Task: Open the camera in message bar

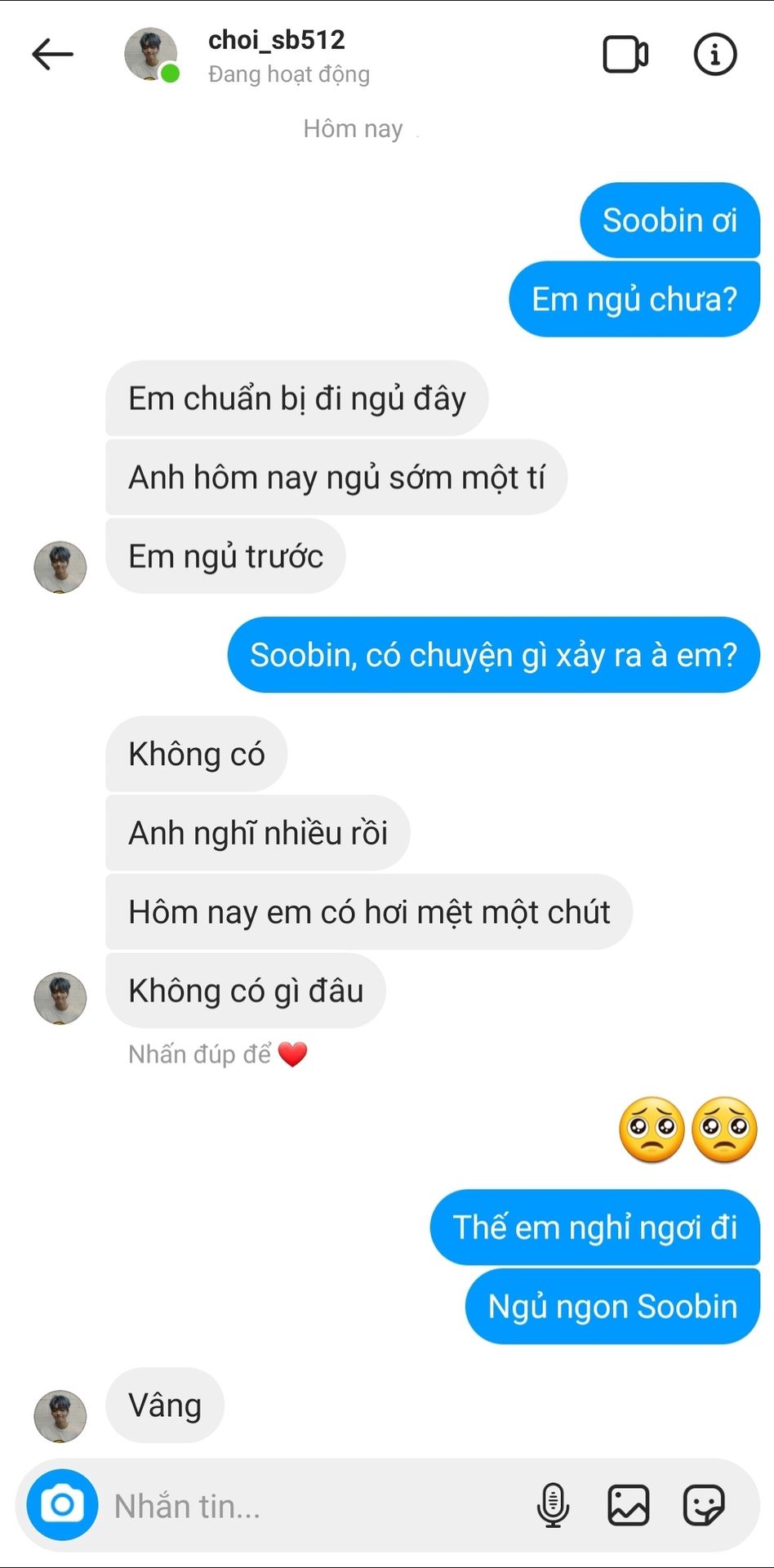Action: [62, 1504]
